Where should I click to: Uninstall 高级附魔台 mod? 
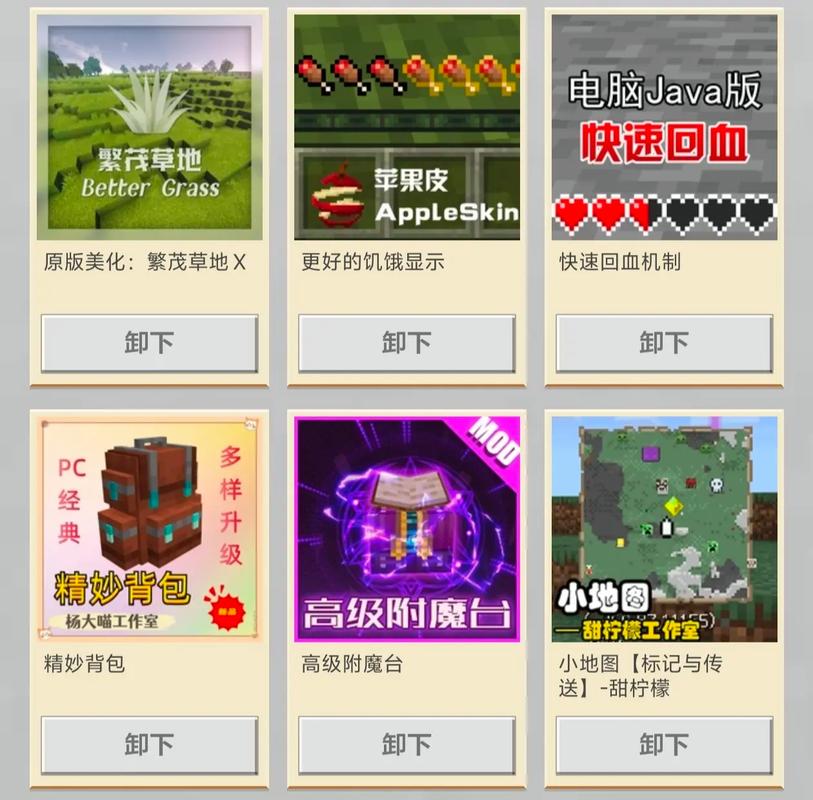(406, 744)
